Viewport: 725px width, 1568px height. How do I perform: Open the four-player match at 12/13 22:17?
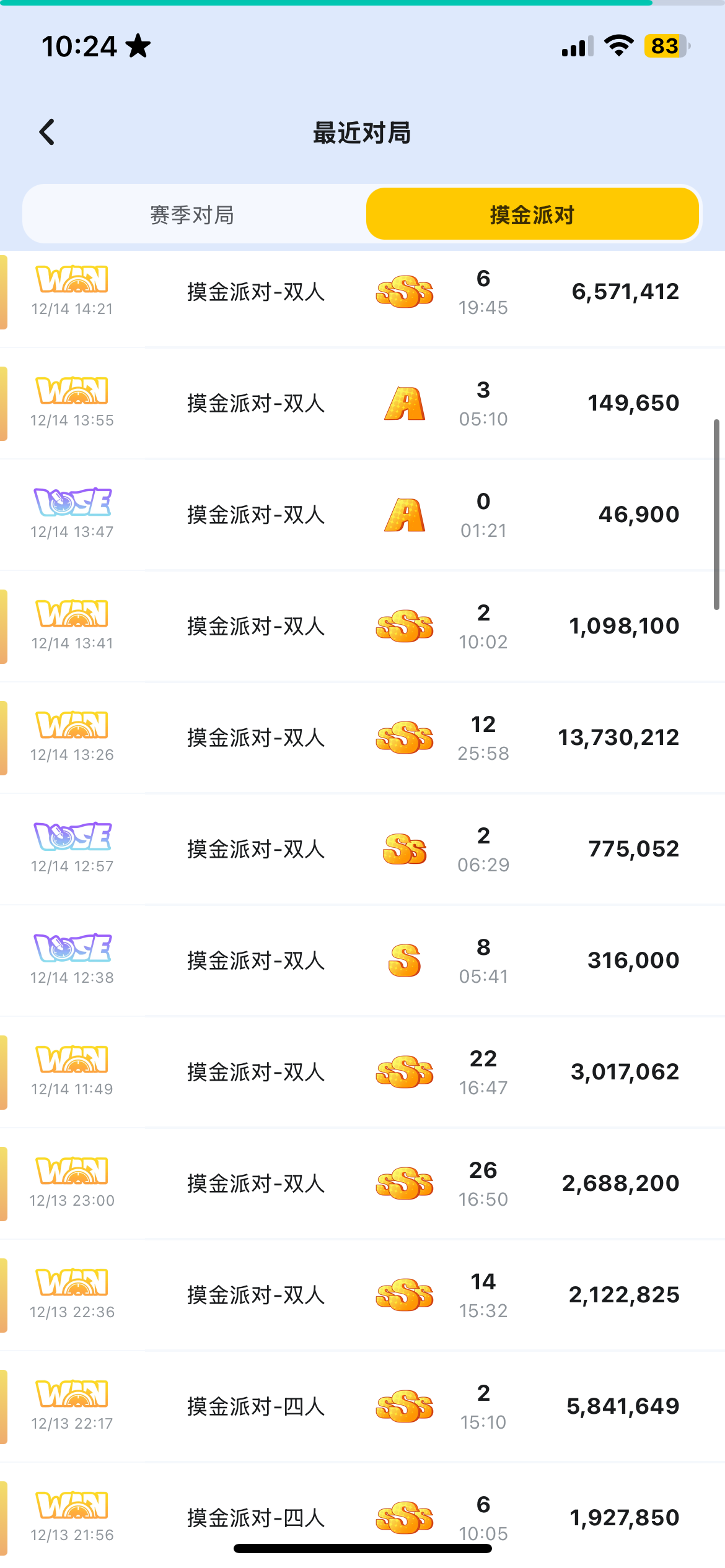coord(362,1406)
